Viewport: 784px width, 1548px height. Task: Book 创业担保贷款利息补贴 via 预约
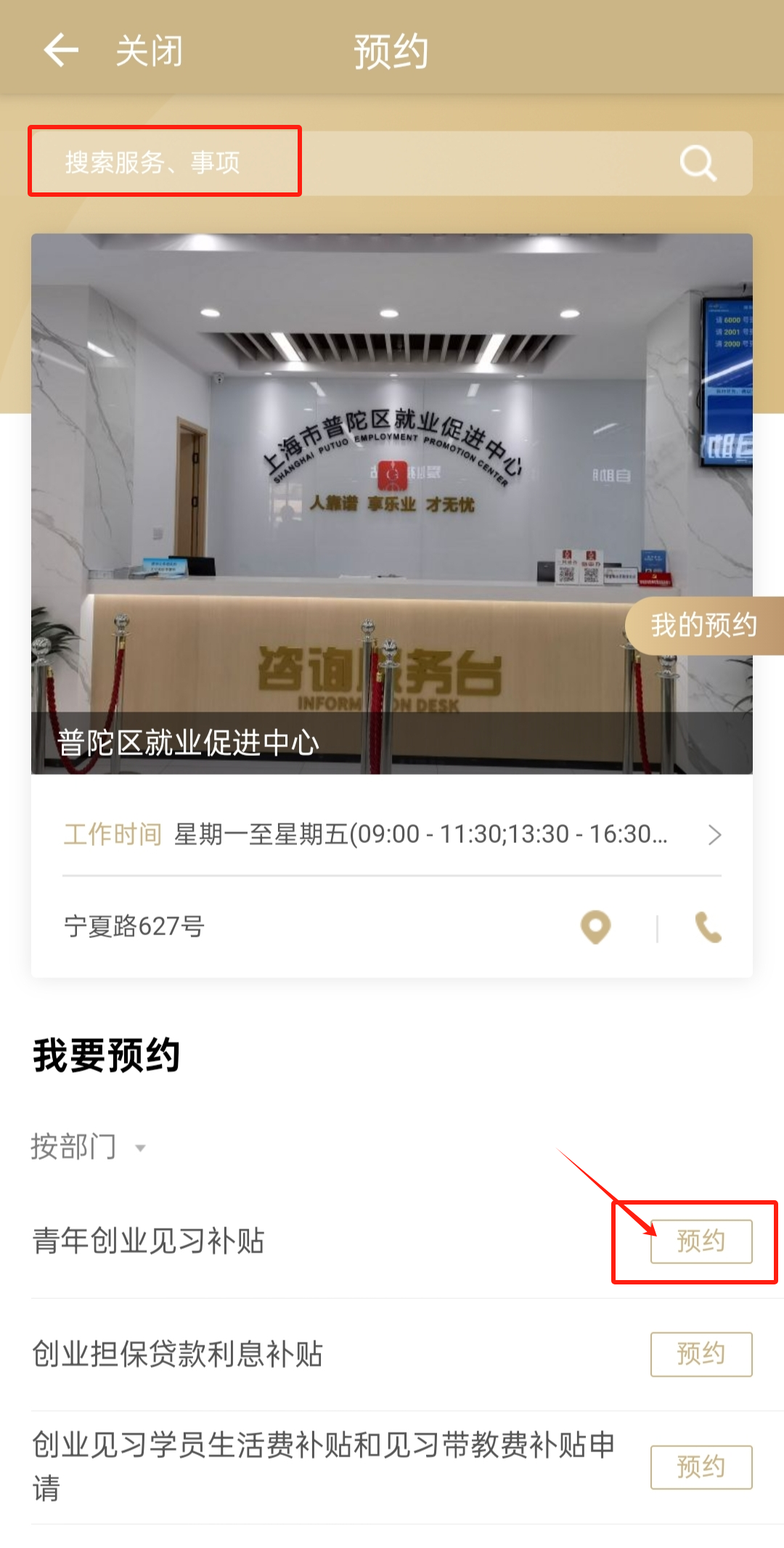pos(701,1354)
